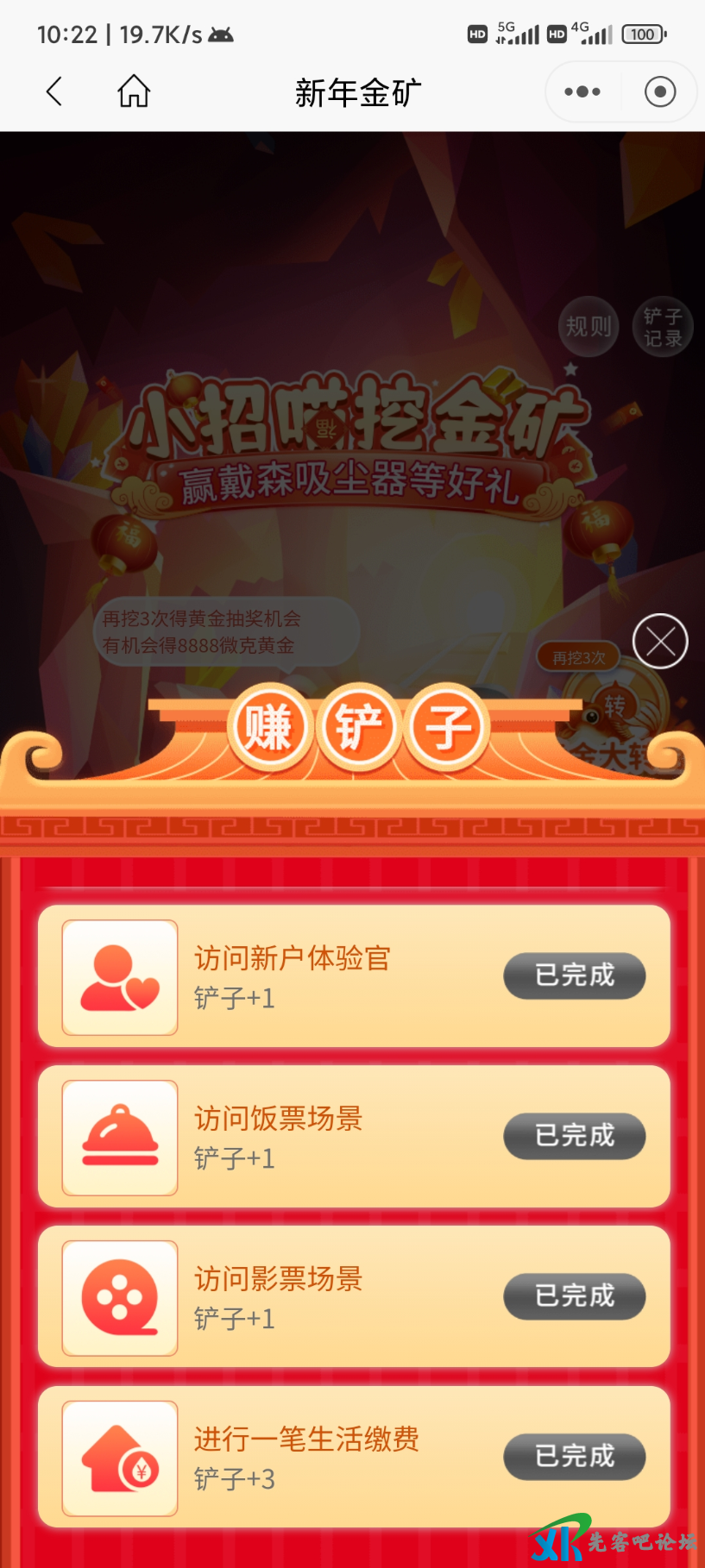Viewport: 705px width, 1568px height.
Task: Open the three-dot more menu
Action: 582,91
